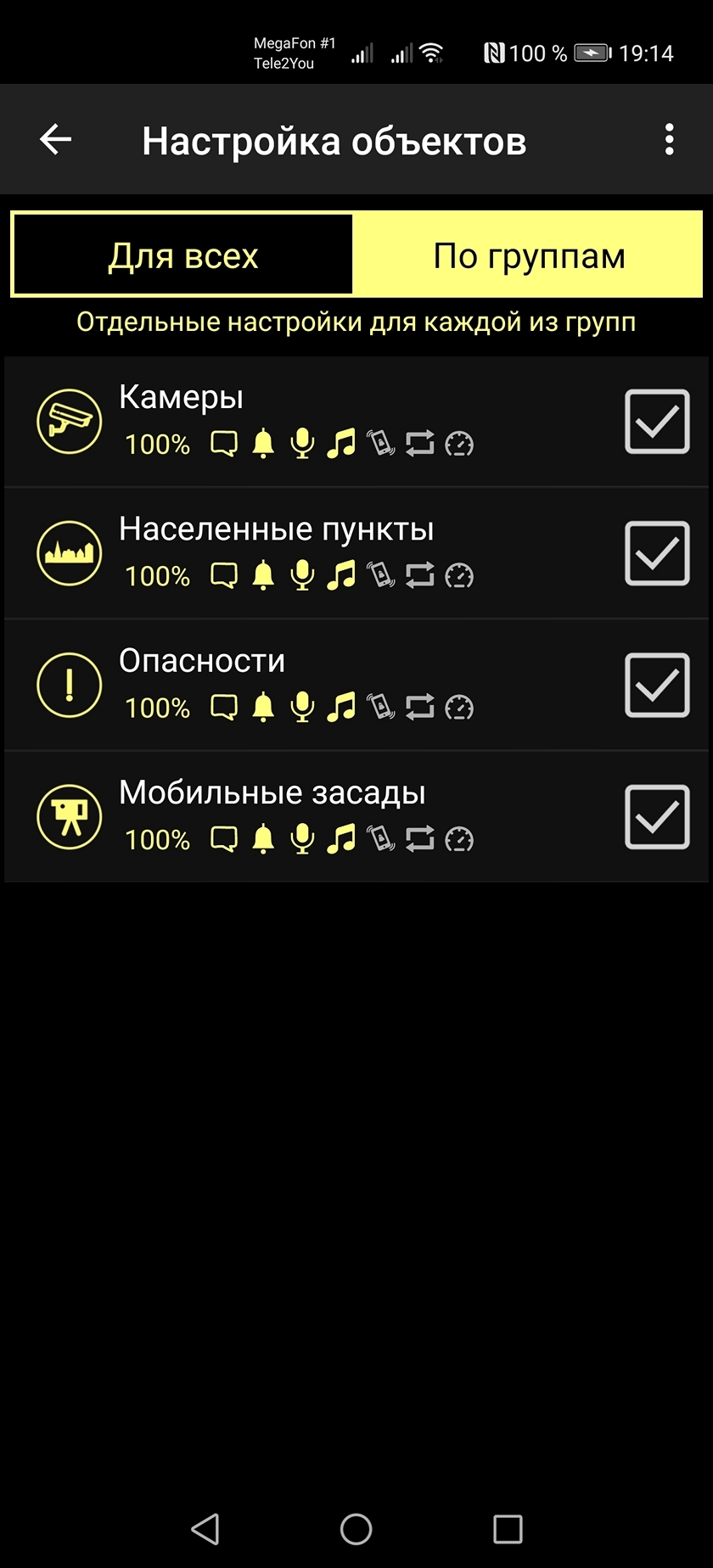Disable the Опасности checkbox

657,685
